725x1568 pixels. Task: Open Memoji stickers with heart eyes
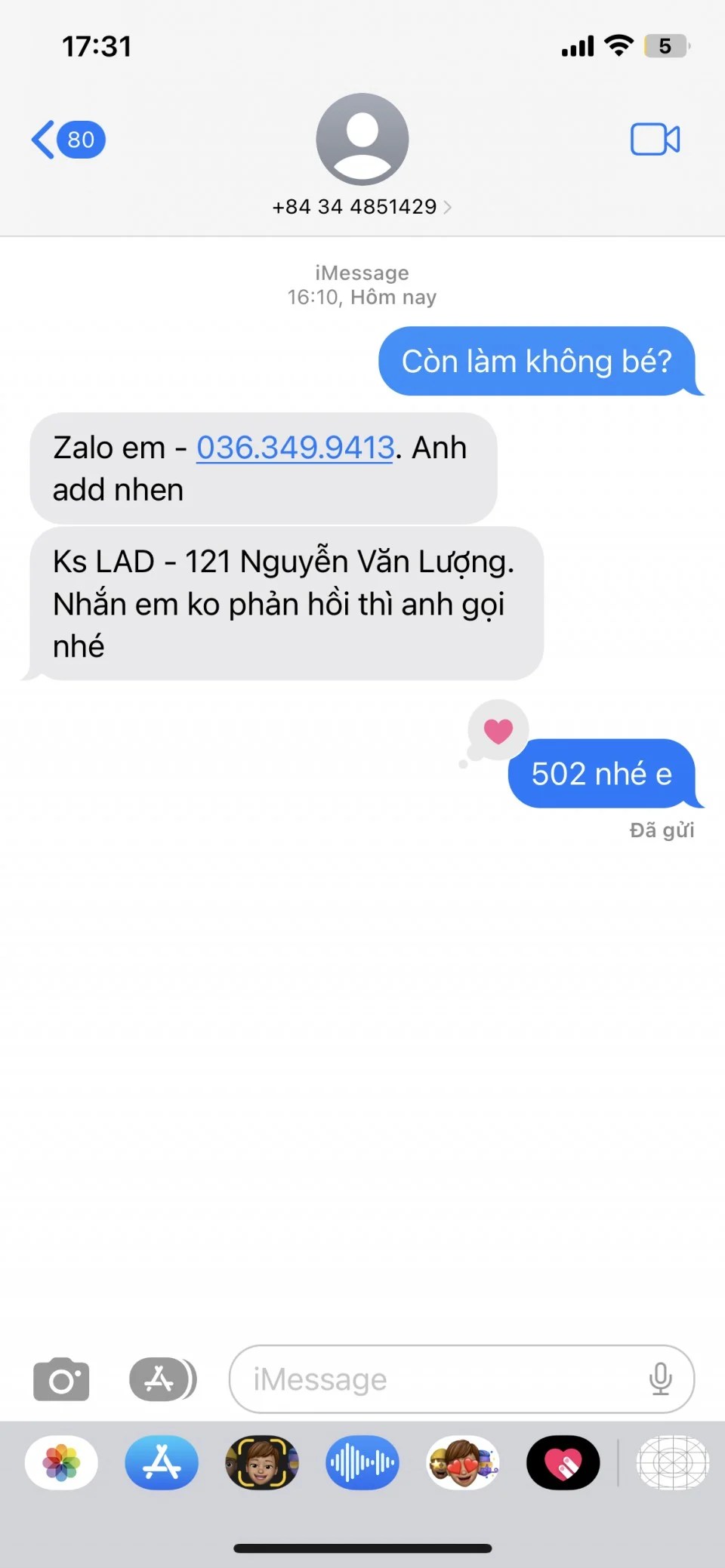463,1463
